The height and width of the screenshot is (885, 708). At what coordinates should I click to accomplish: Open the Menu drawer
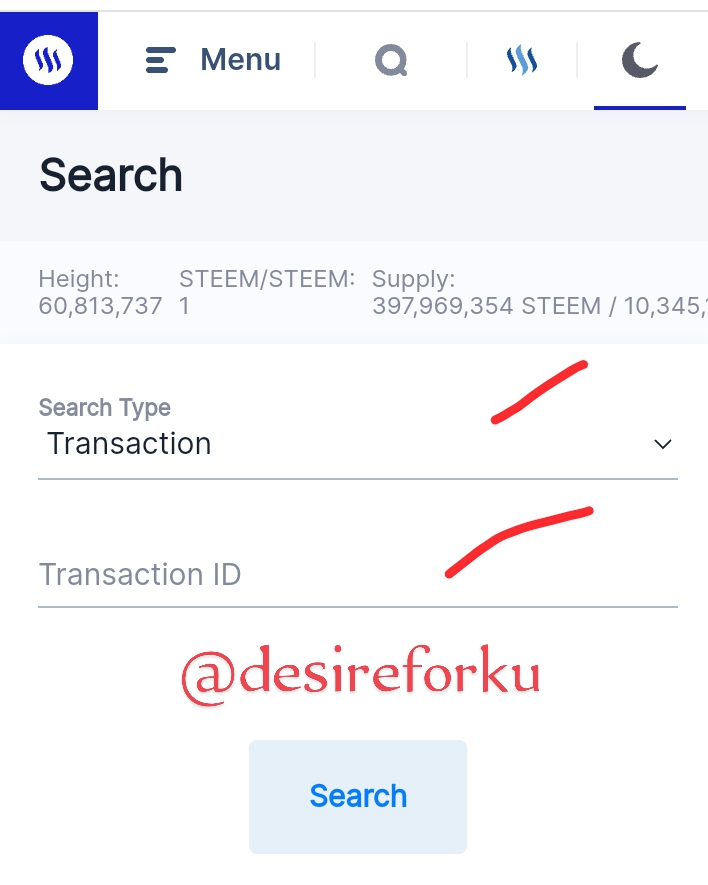point(213,61)
